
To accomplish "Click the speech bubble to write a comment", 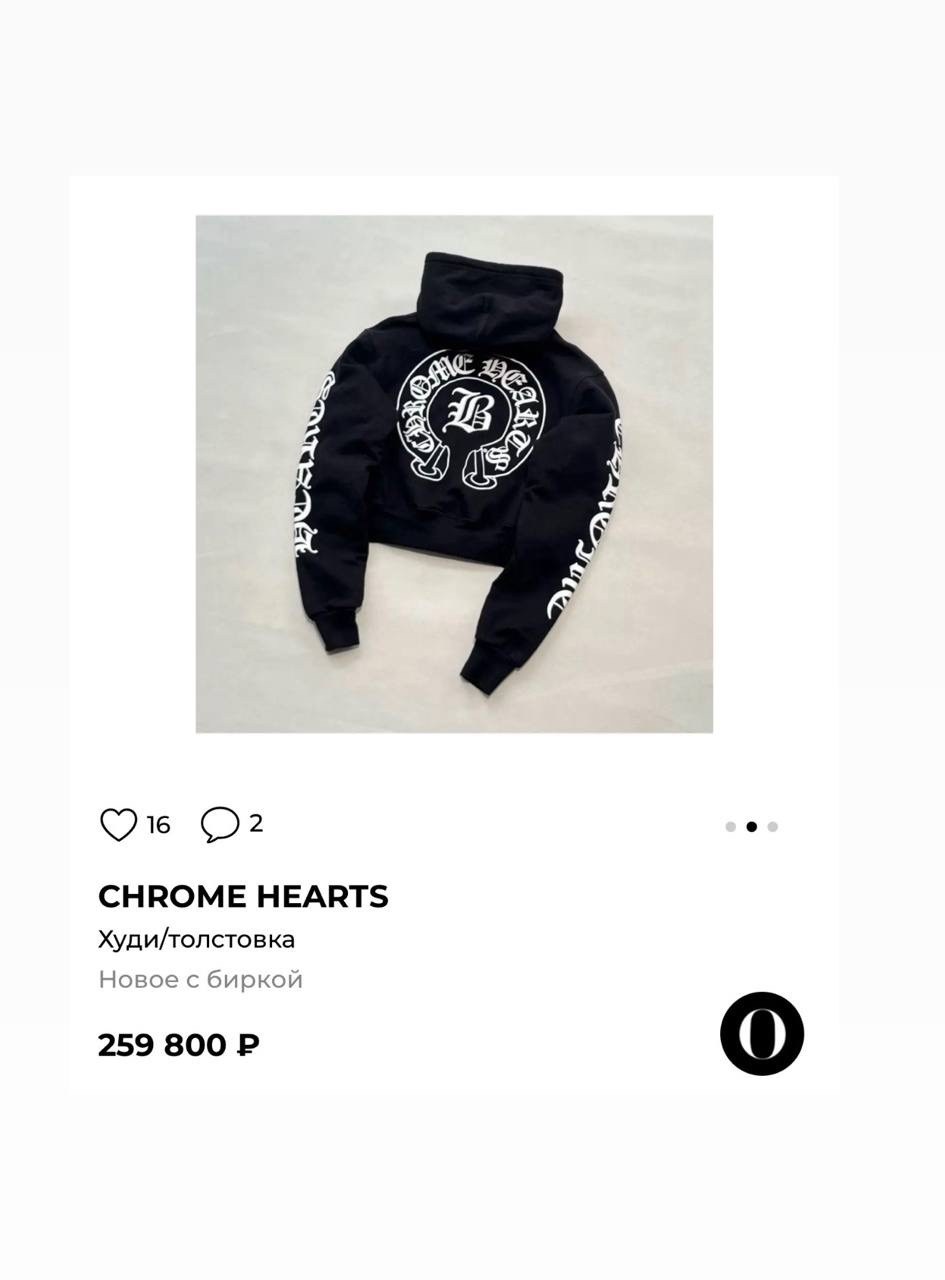I will click(222, 823).
